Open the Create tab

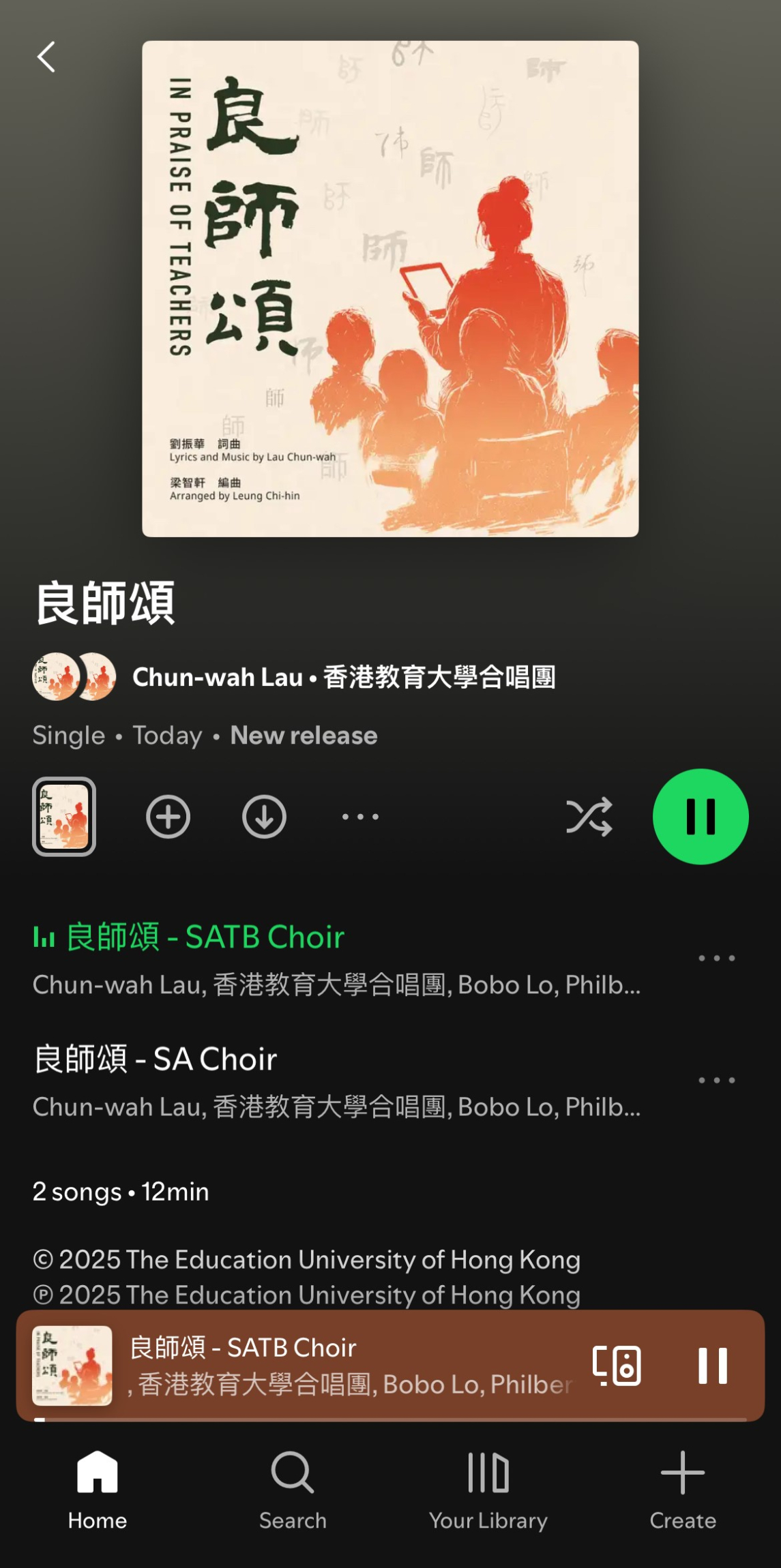tap(683, 1491)
